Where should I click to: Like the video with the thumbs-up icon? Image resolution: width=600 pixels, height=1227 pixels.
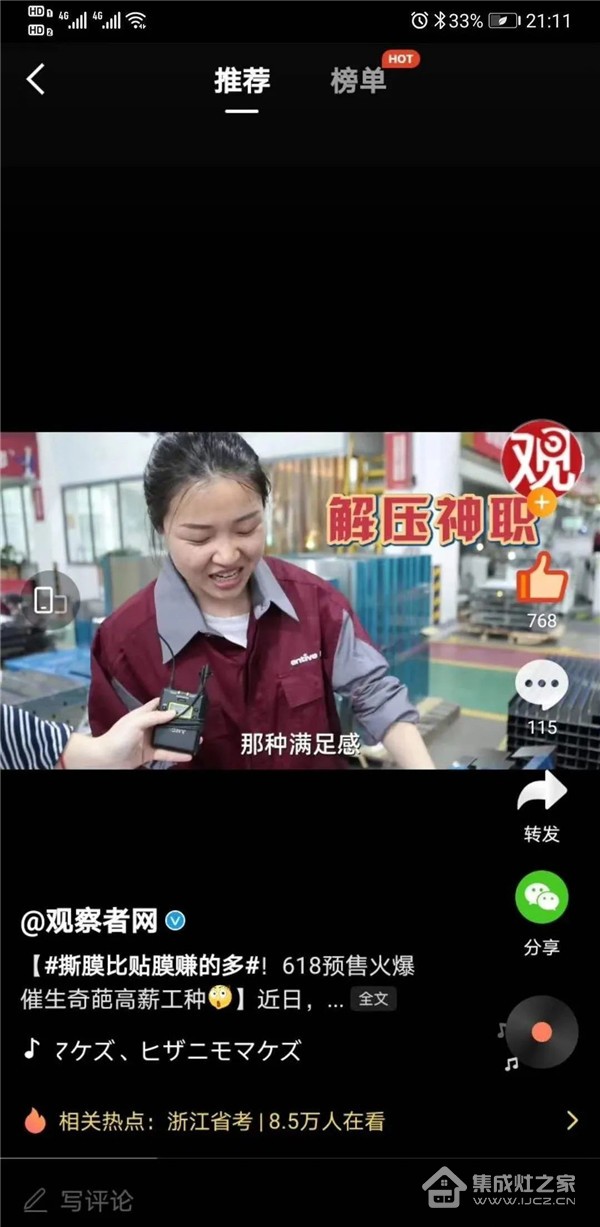pos(541,577)
